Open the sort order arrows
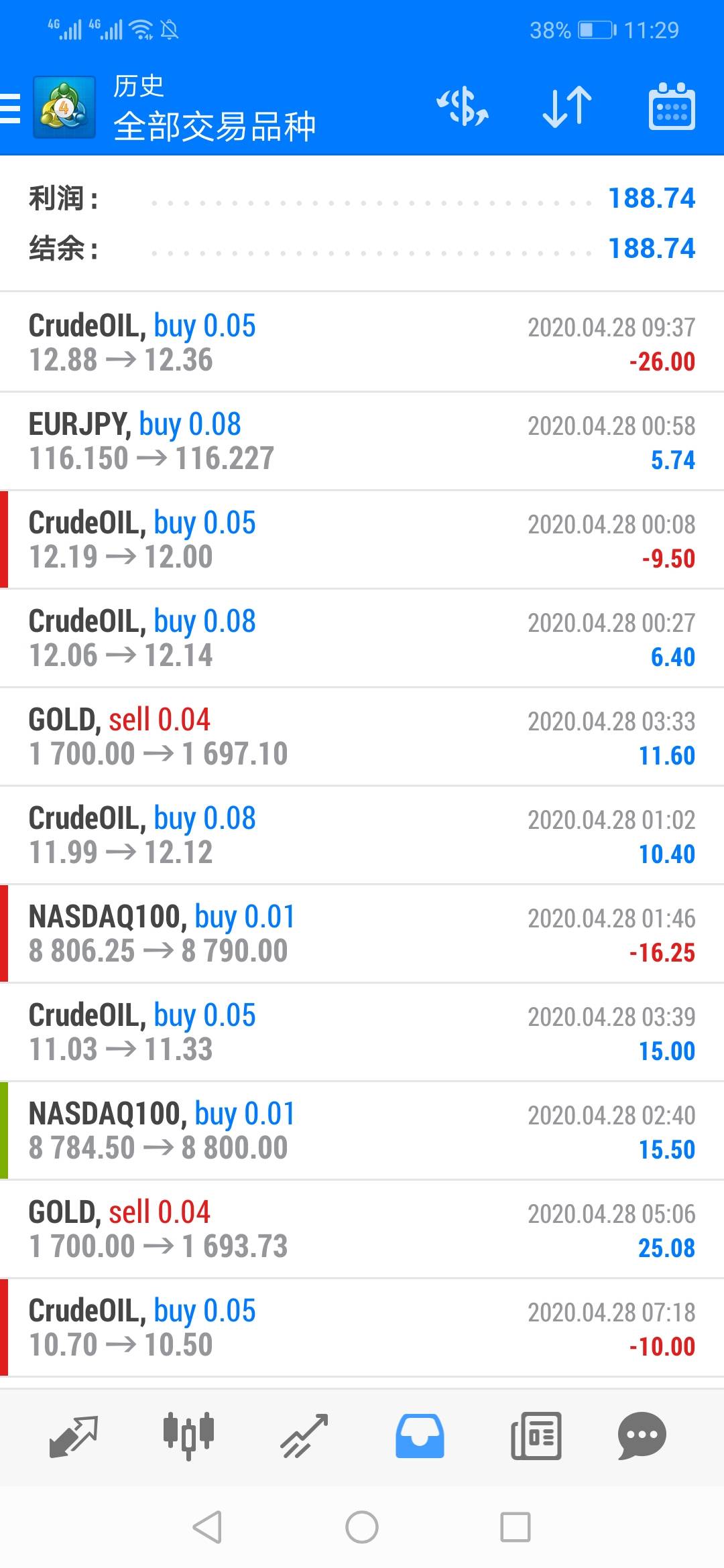 567,107
